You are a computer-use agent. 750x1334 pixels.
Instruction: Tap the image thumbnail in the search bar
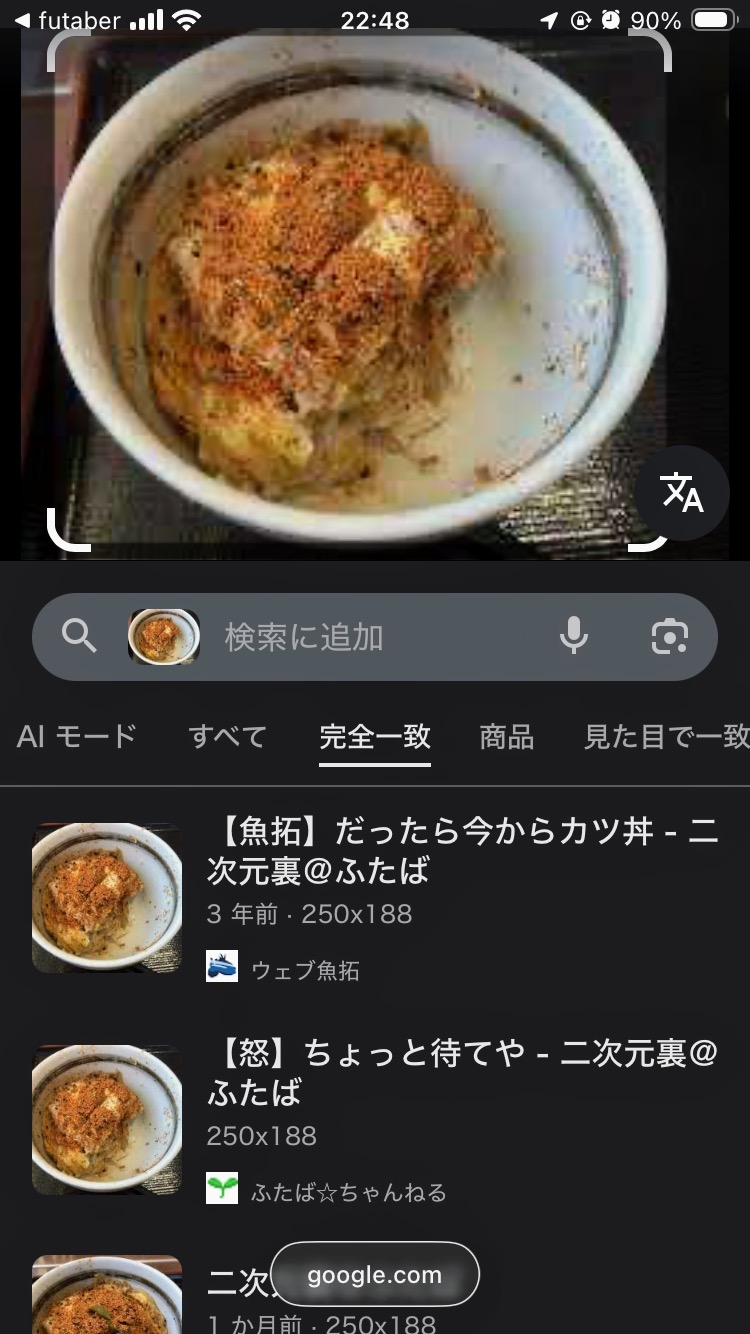164,637
